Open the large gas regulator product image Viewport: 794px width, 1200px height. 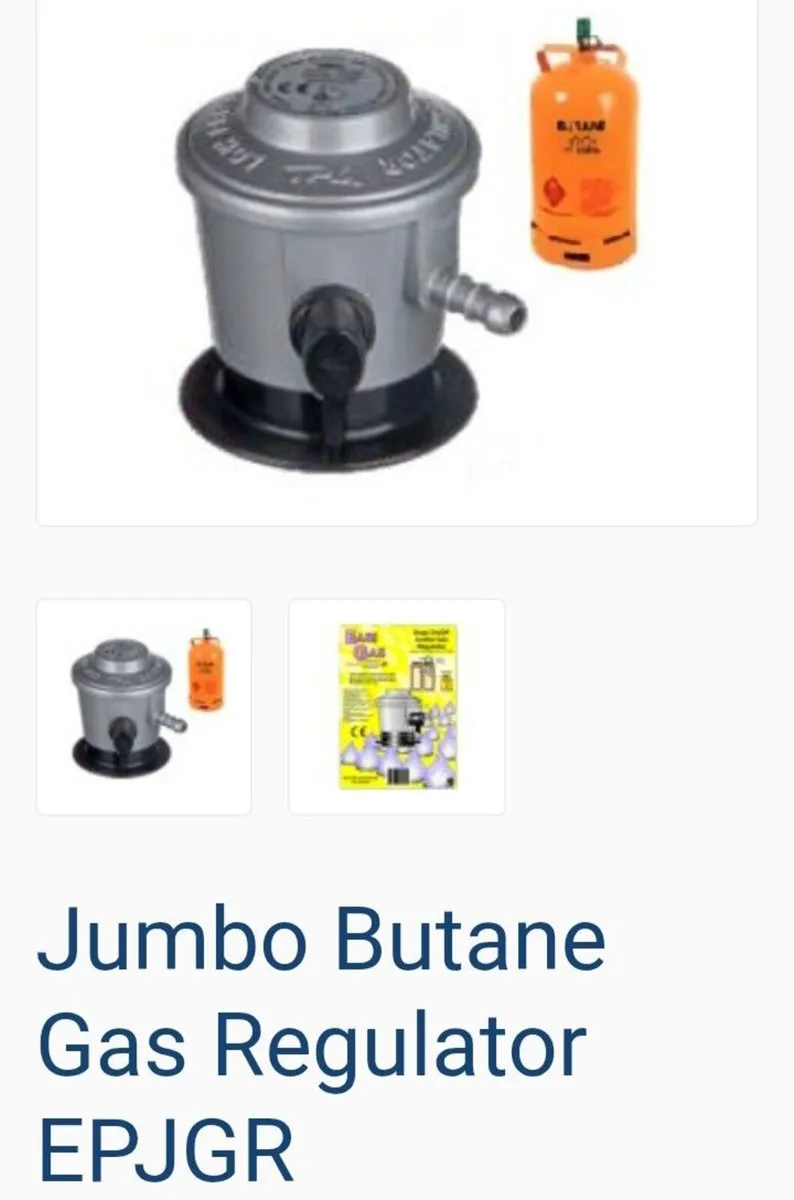396,260
